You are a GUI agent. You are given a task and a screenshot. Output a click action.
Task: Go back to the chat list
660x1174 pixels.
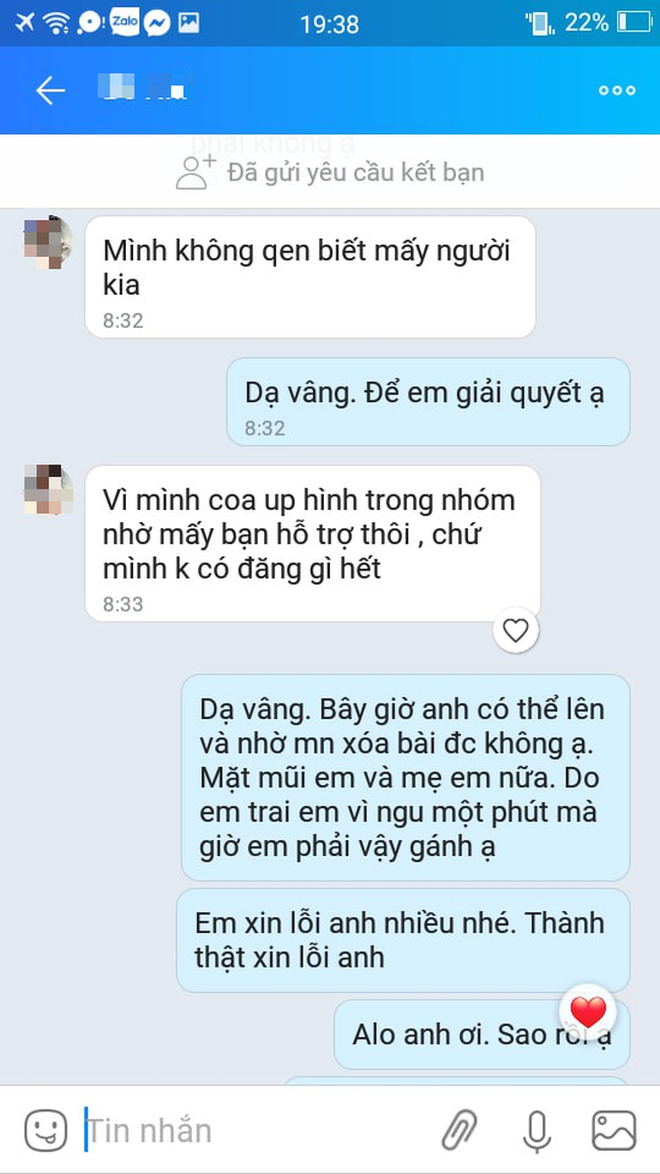pyautogui.click(x=49, y=91)
